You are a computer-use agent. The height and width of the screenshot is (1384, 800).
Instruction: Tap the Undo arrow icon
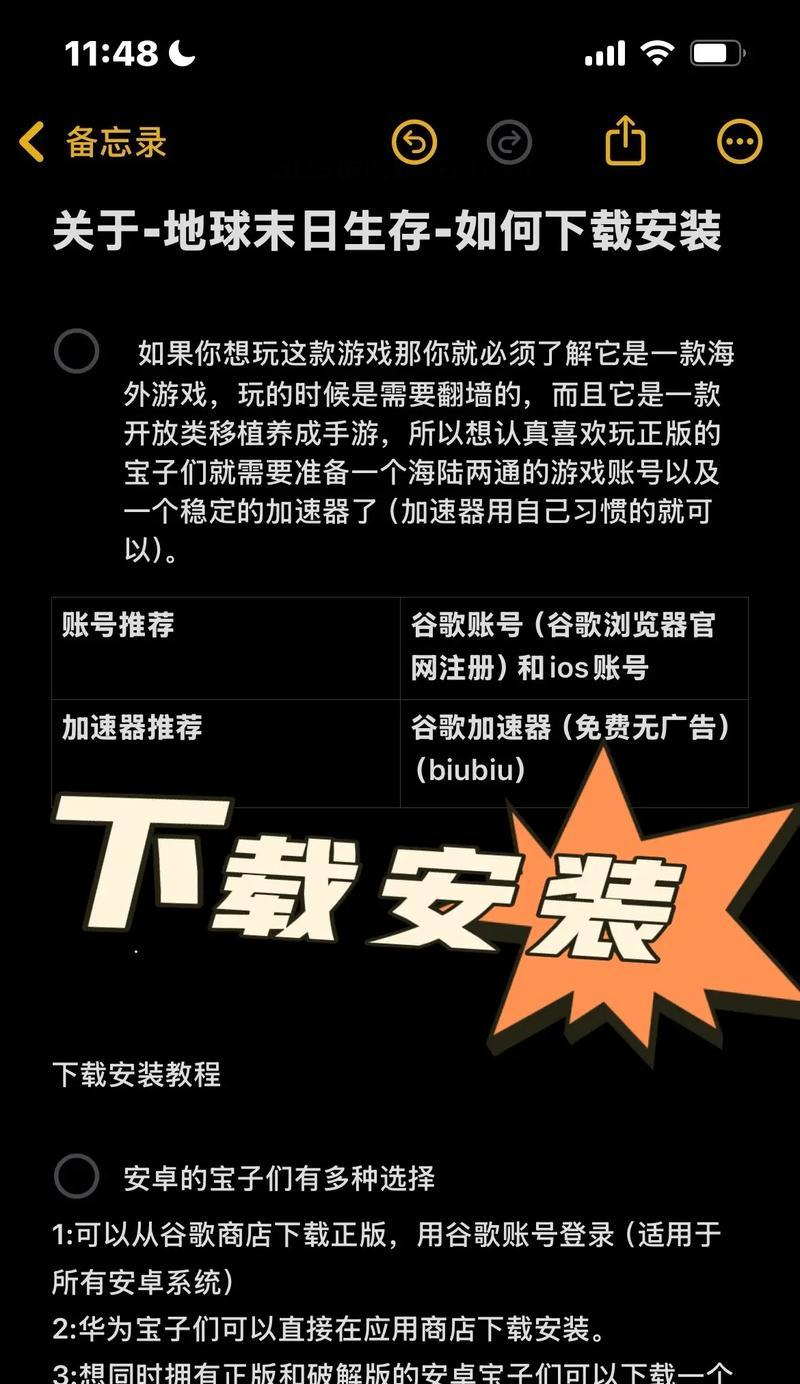[414, 143]
